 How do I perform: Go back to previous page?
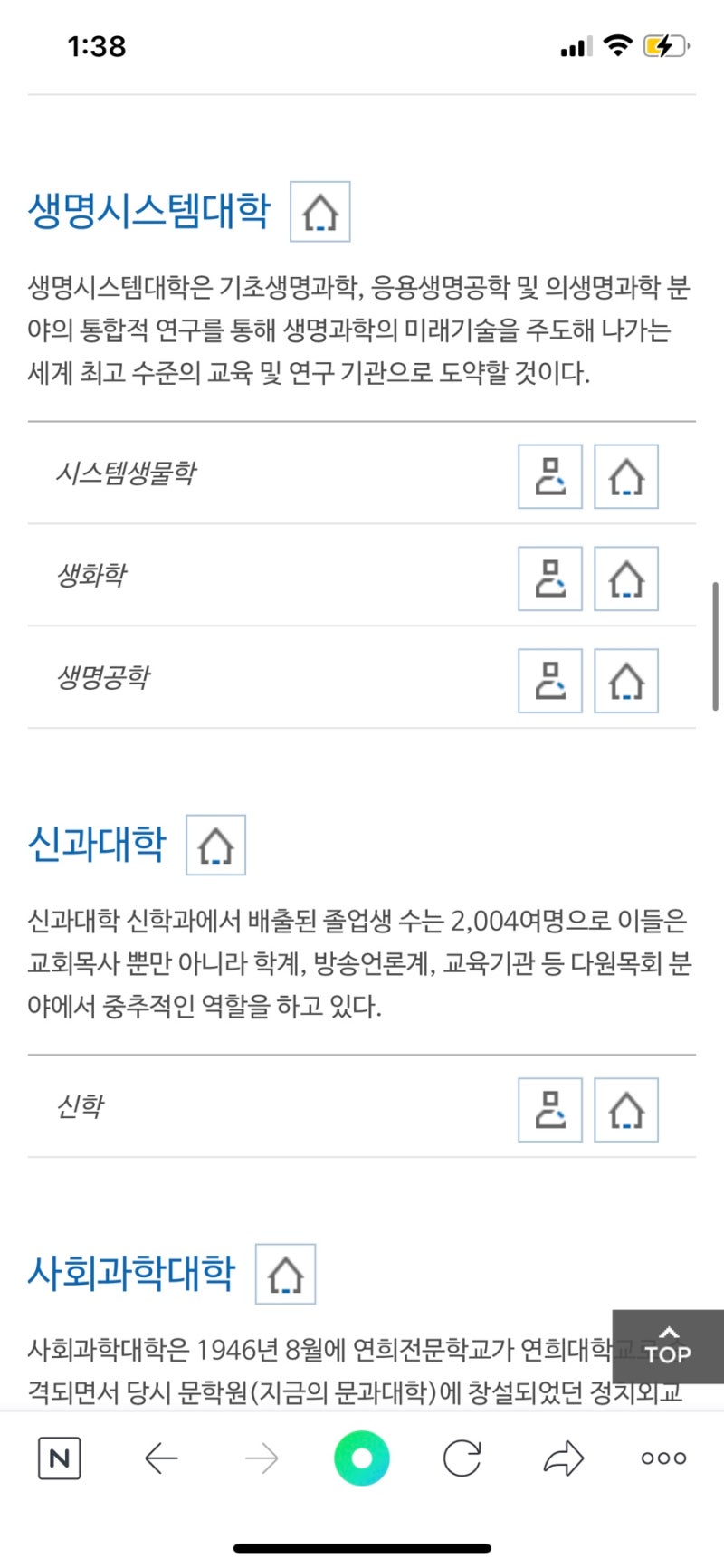point(161,1458)
